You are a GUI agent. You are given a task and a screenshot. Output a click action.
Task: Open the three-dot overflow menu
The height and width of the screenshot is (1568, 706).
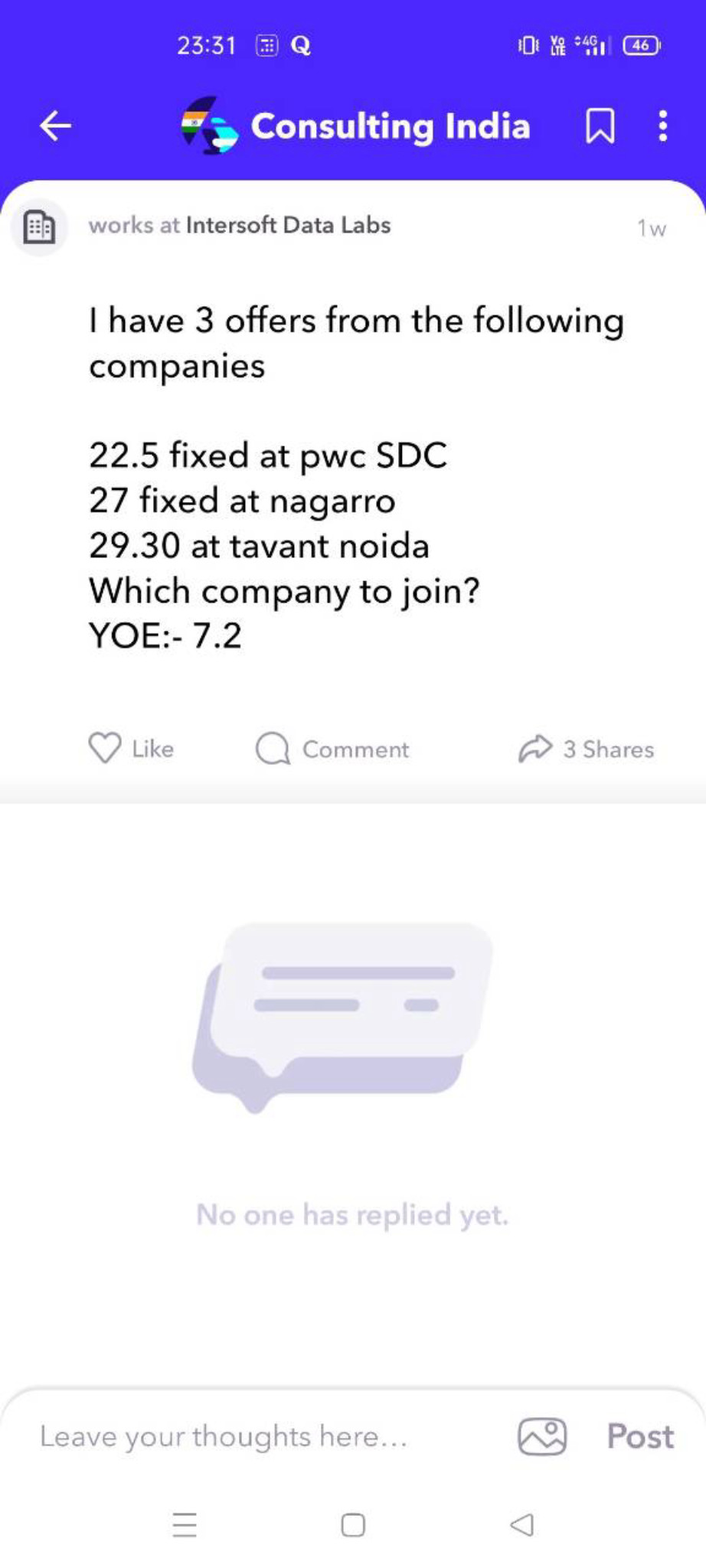[x=663, y=126]
